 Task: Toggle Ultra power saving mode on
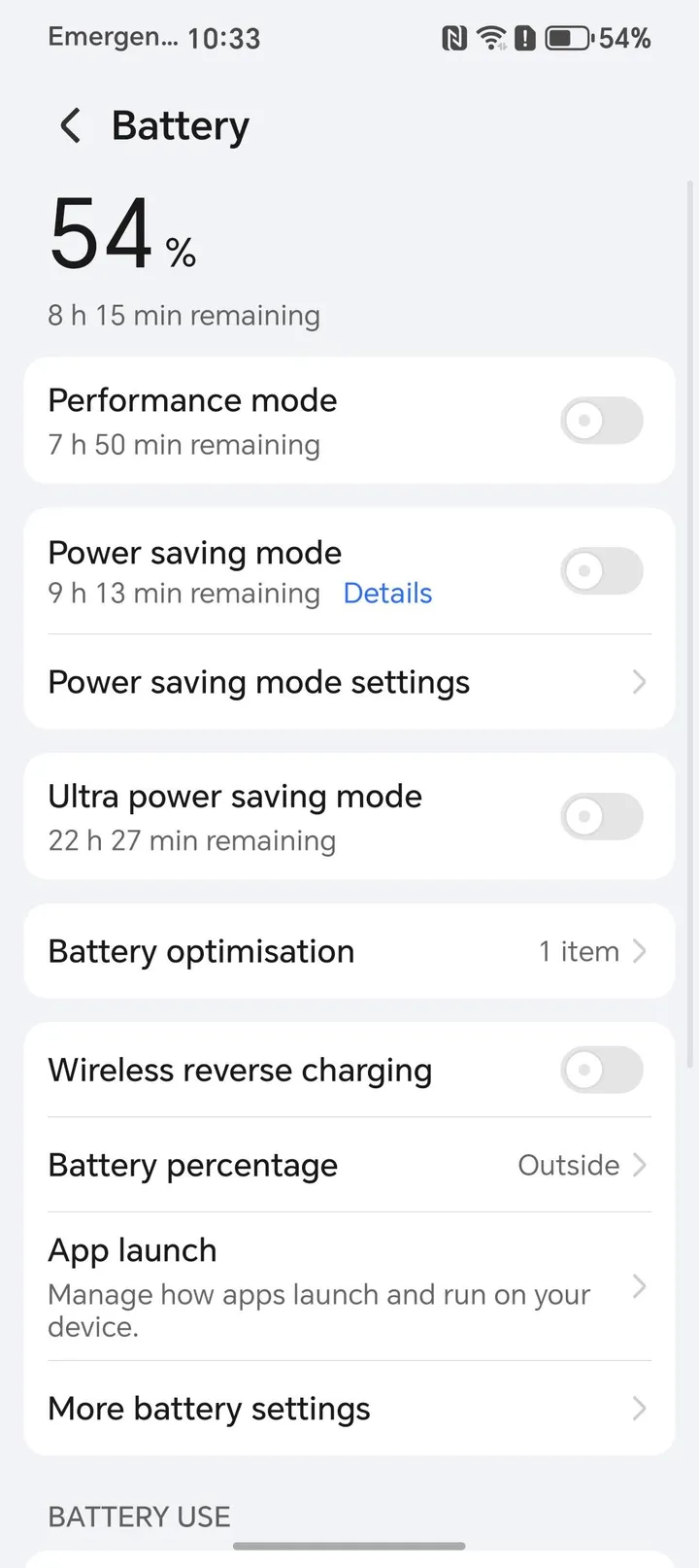[601, 817]
